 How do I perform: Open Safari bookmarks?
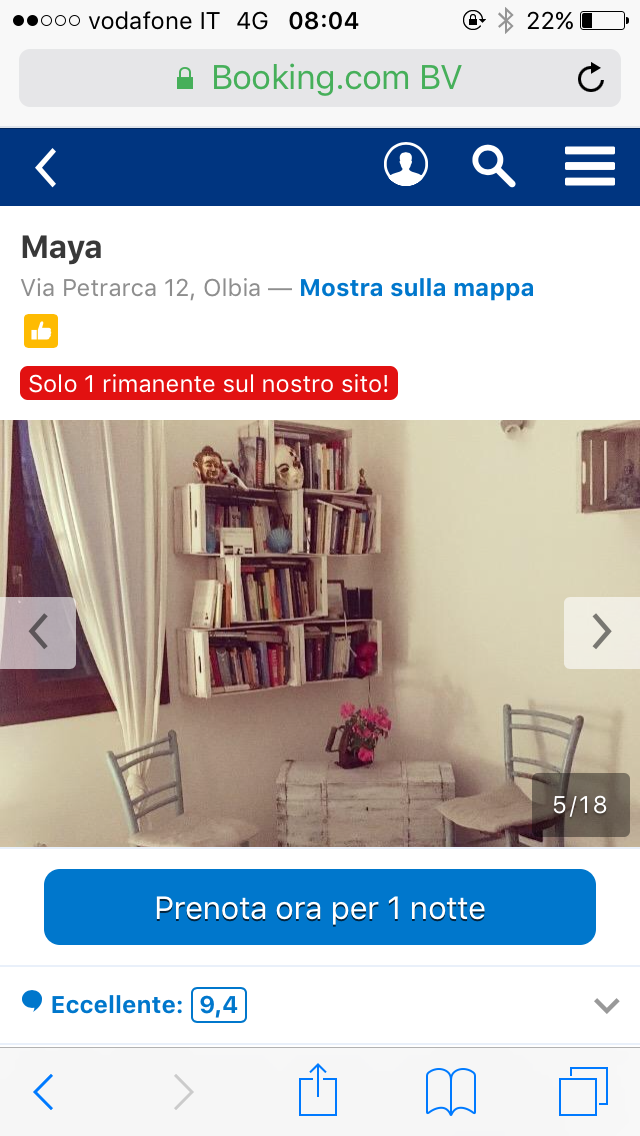(451, 1091)
